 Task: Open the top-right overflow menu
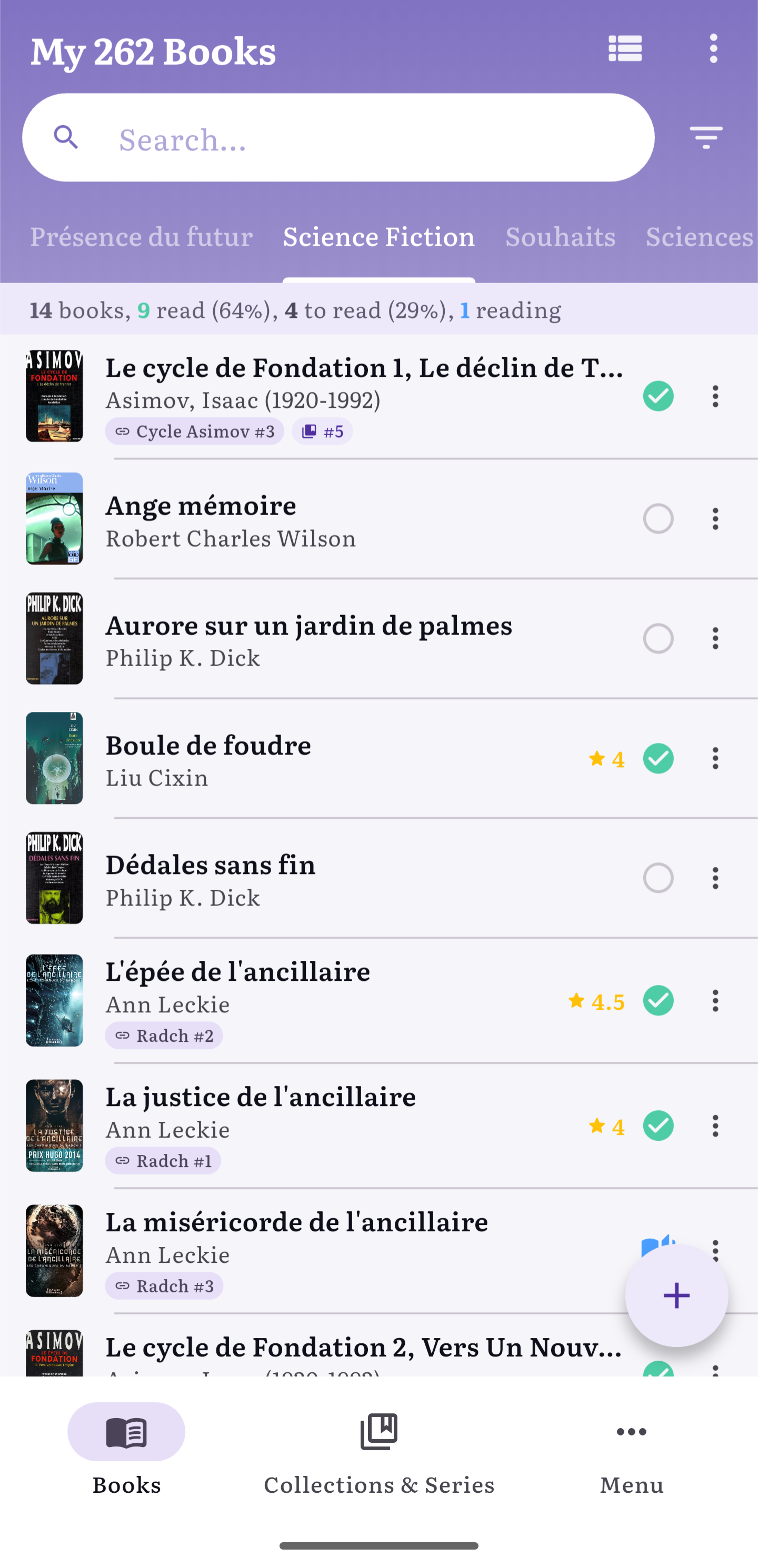coord(713,48)
